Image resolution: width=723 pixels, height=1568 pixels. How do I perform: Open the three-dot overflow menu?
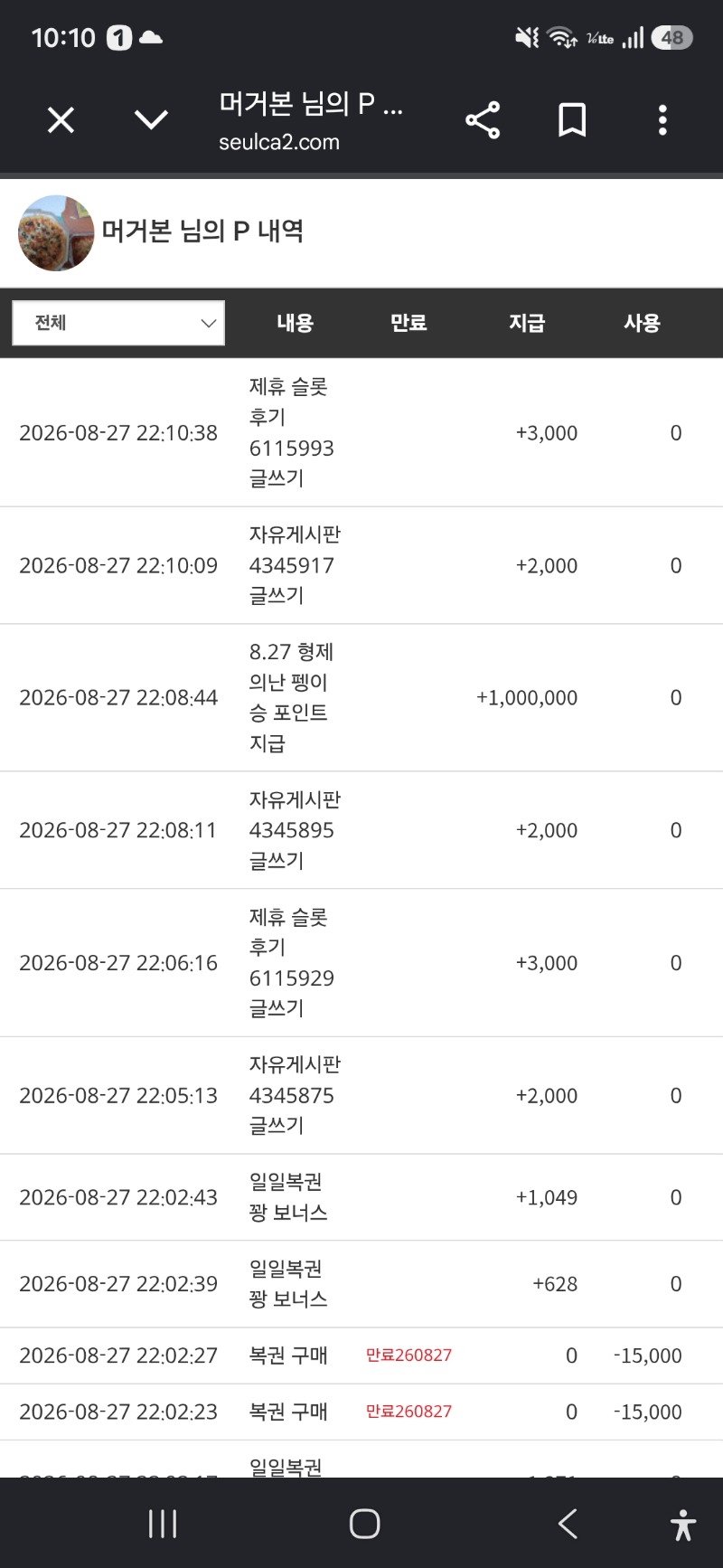tap(662, 120)
